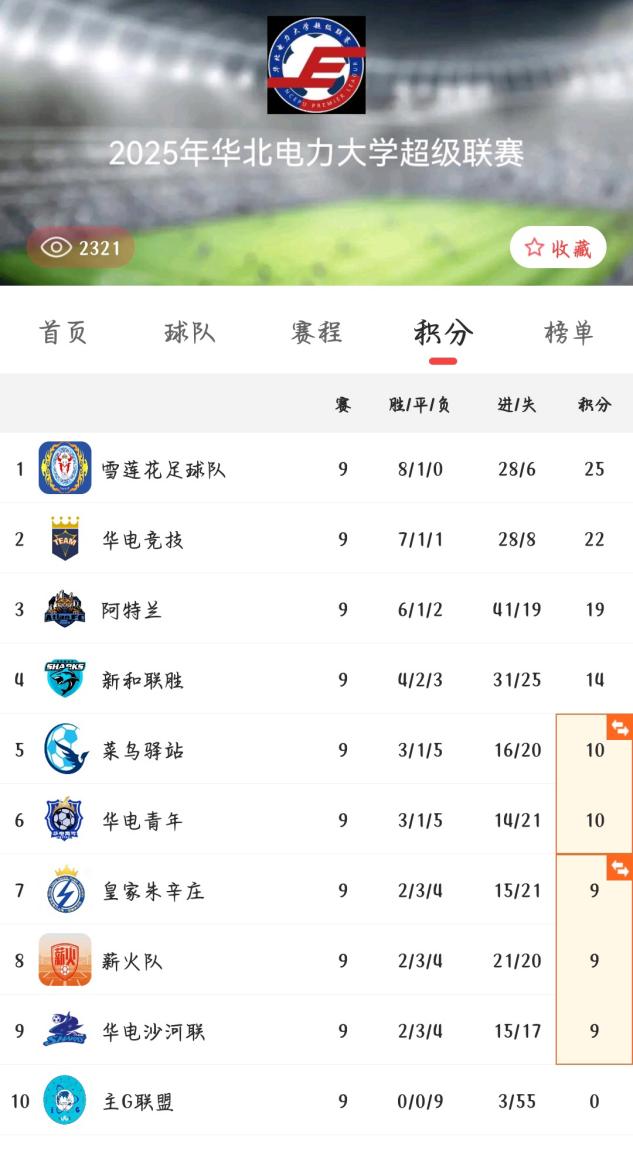Image resolution: width=633 pixels, height=1155 pixels.
Task: Open the 榜单 rankings tab
Action: 569,333
